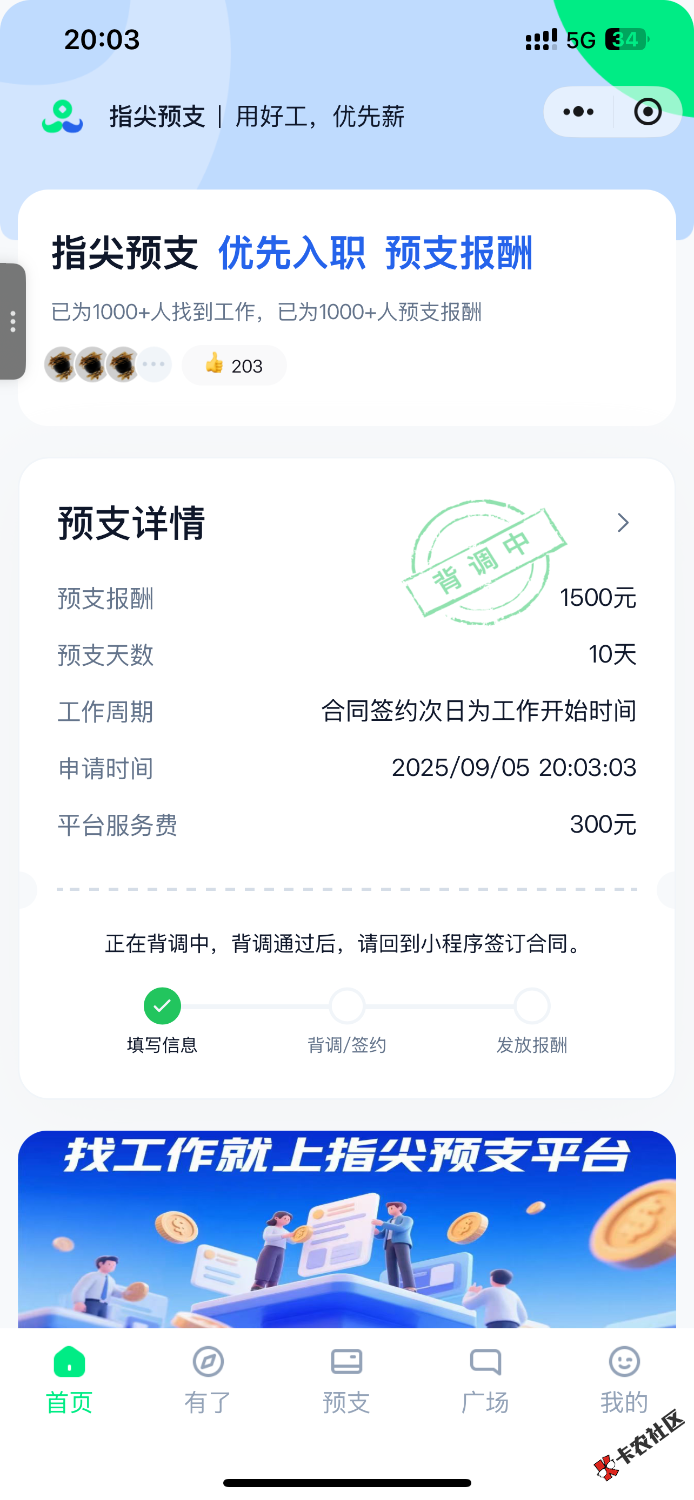Image resolution: width=694 pixels, height=1500 pixels.
Task: Go to the 预支 tab
Action: coord(346,1380)
